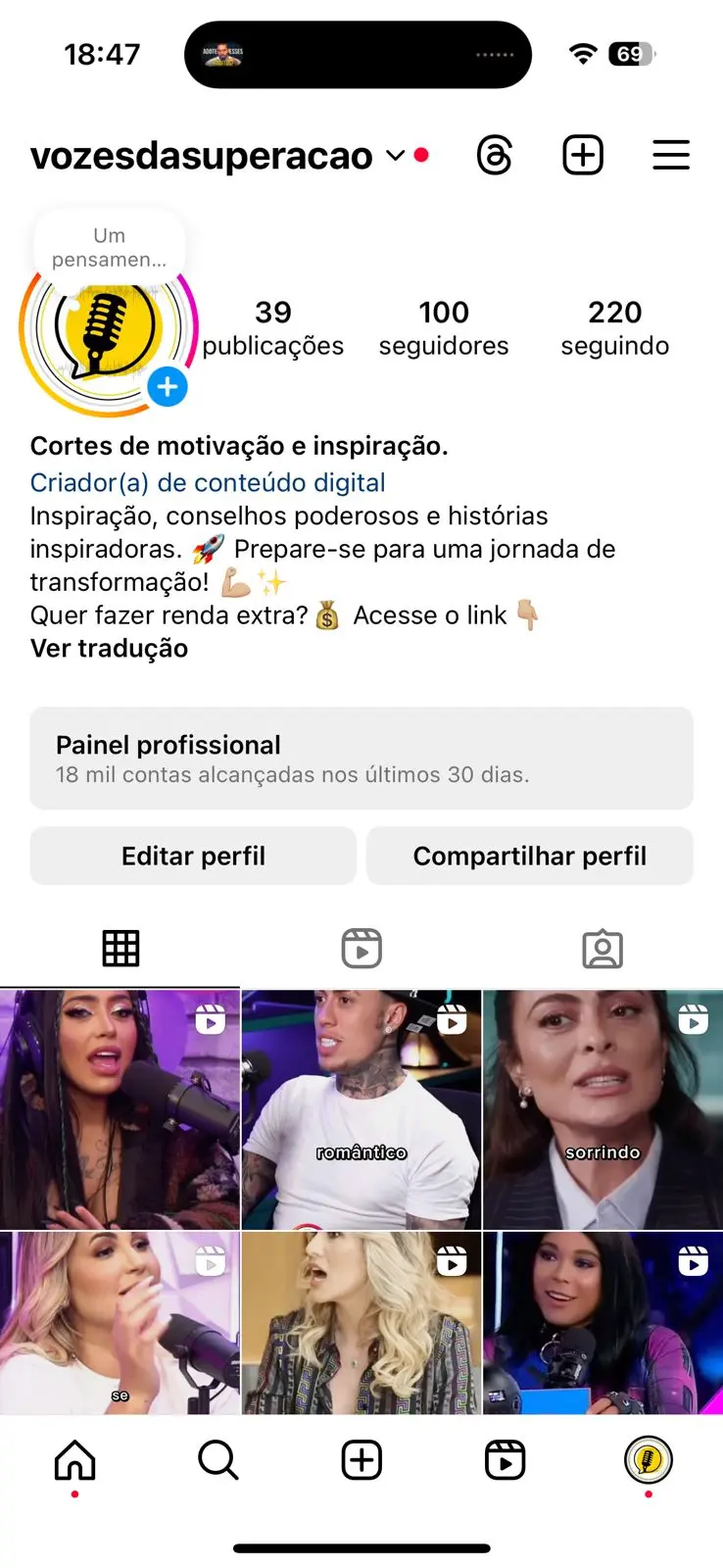Select the grid posts tab
Image resolution: width=723 pixels, height=1568 pixels.
click(120, 949)
